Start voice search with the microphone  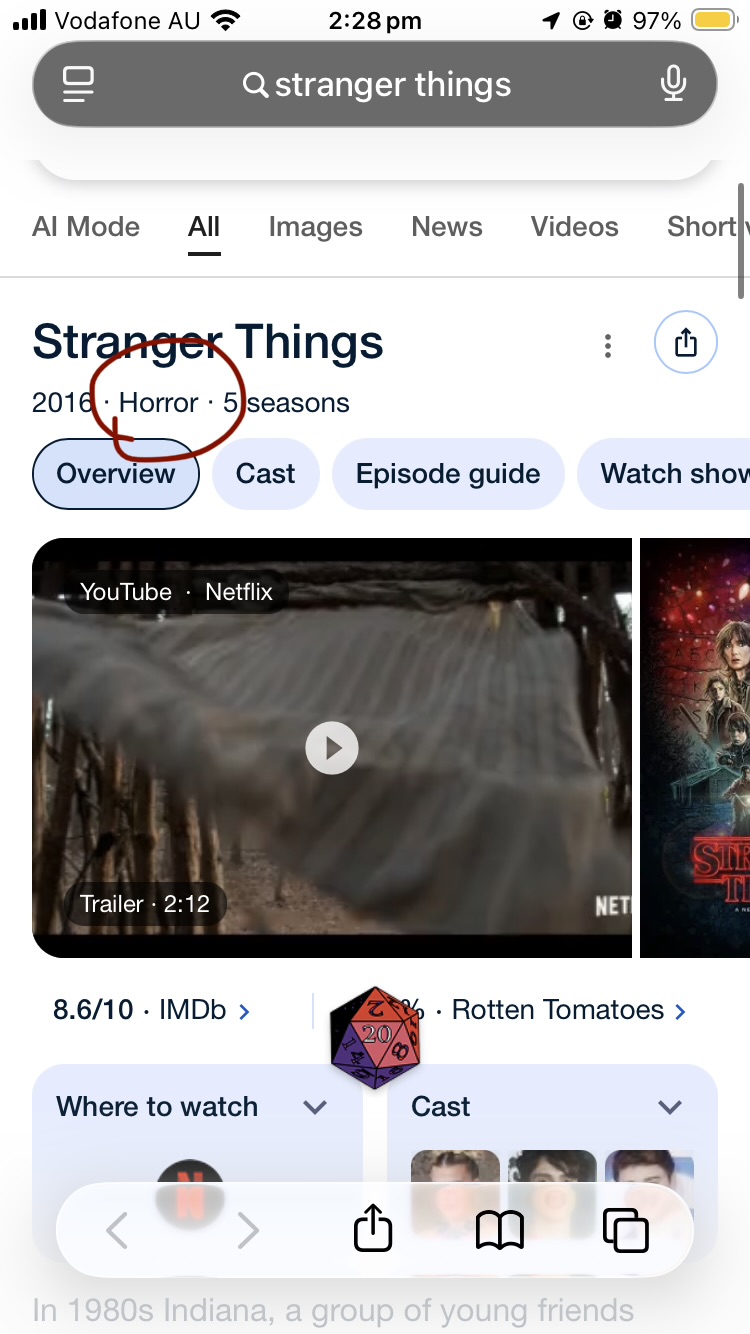click(674, 85)
